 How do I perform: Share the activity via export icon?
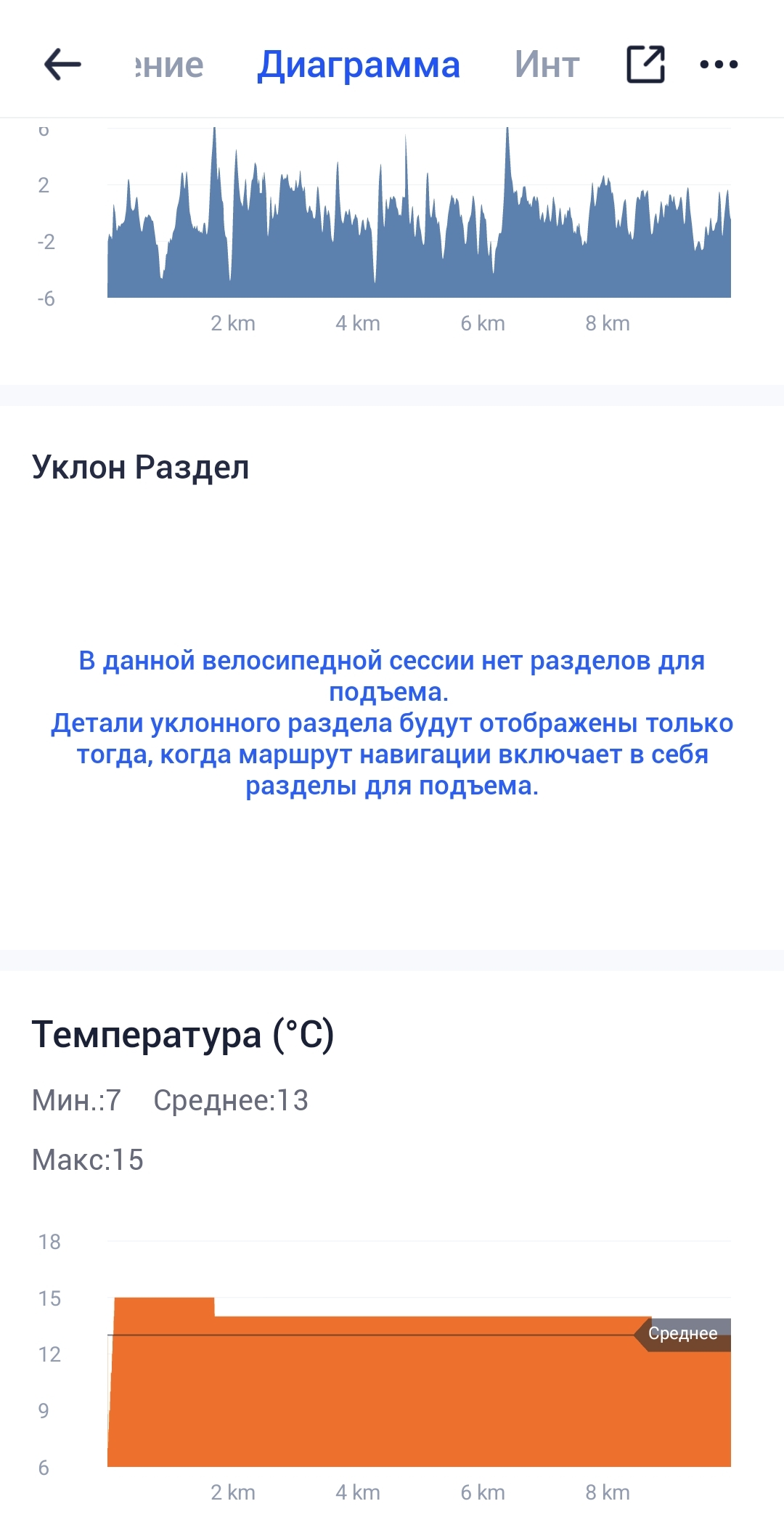point(645,65)
